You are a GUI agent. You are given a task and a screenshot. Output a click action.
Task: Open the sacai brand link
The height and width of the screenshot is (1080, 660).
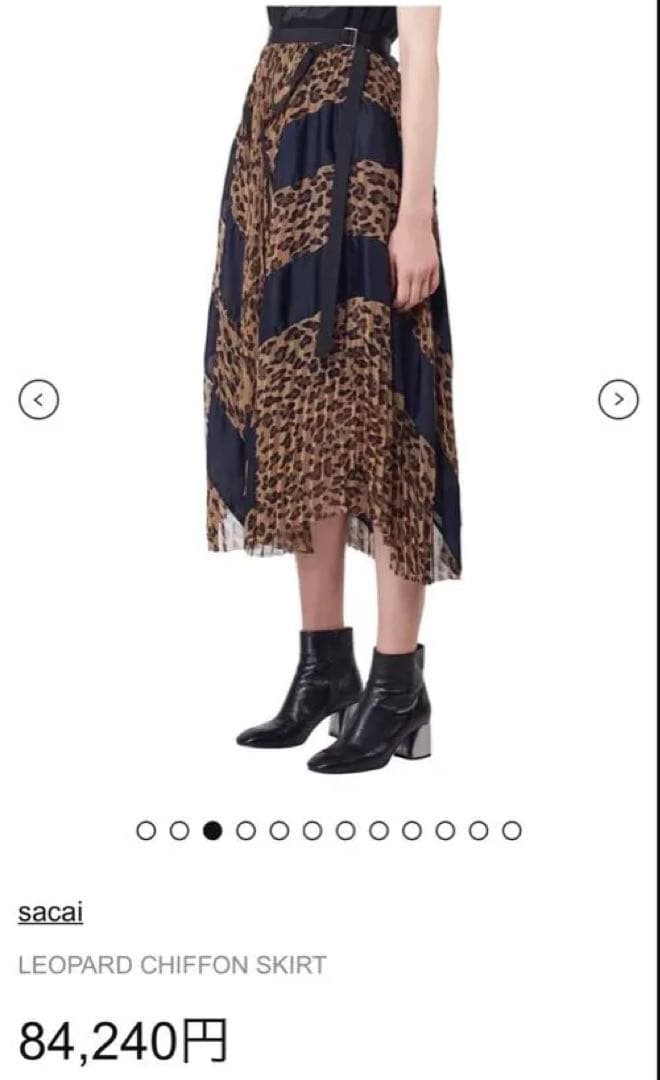click(x=50, y=912)
